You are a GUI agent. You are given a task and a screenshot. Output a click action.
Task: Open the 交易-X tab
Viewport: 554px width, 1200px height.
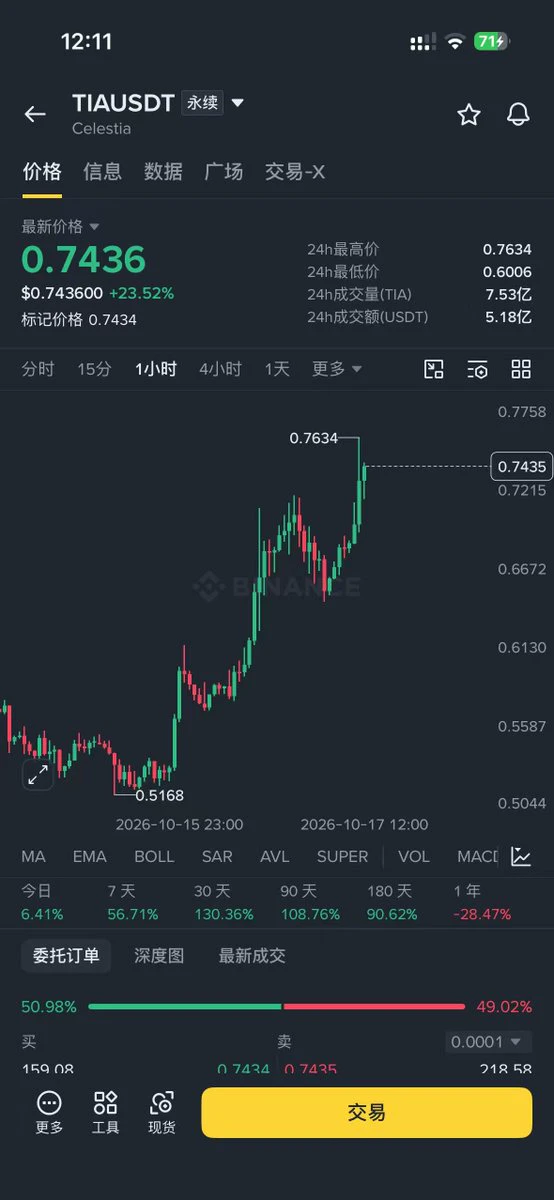[295, 172]
